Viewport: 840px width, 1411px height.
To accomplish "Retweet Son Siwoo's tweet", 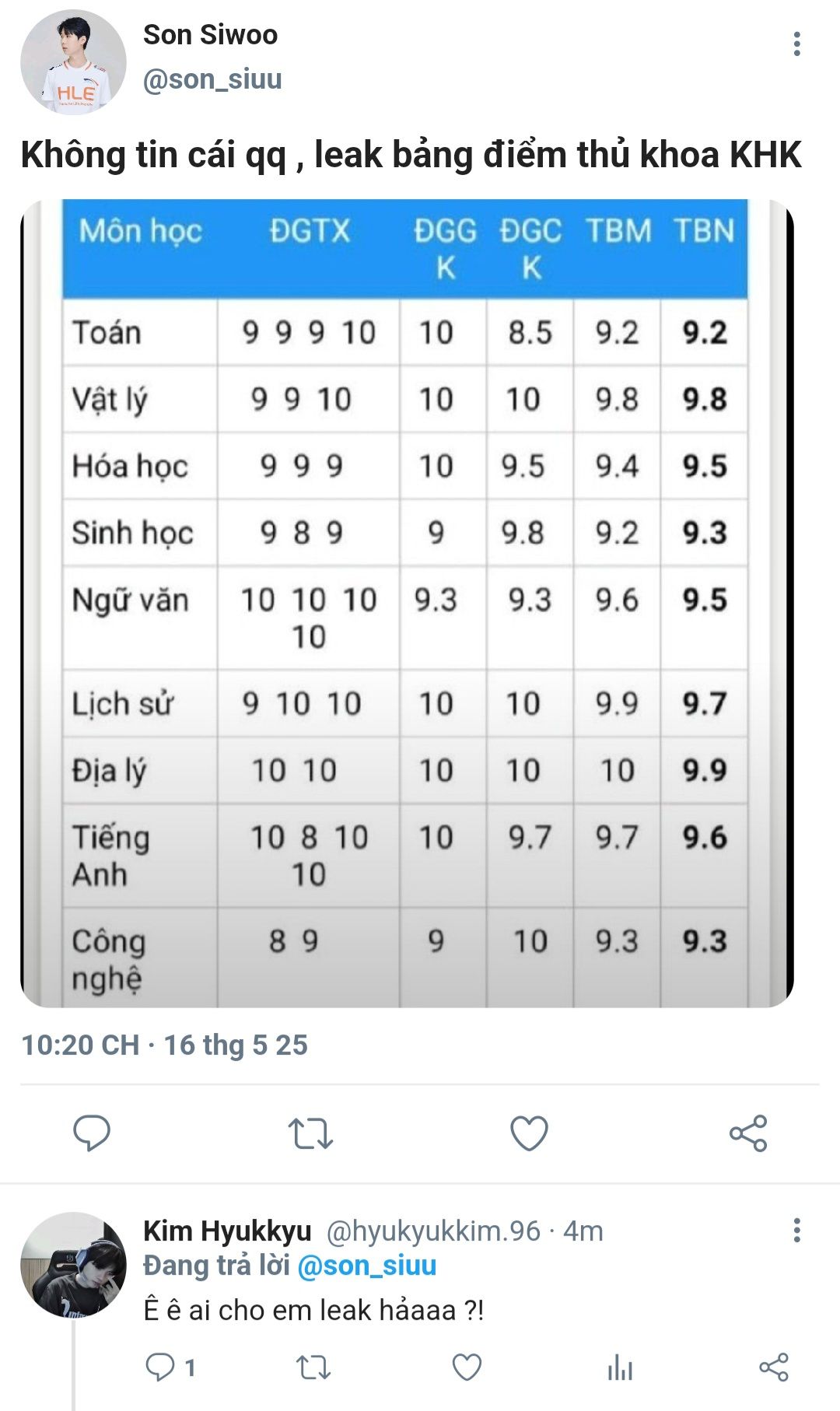I will tap(310, 1133).
